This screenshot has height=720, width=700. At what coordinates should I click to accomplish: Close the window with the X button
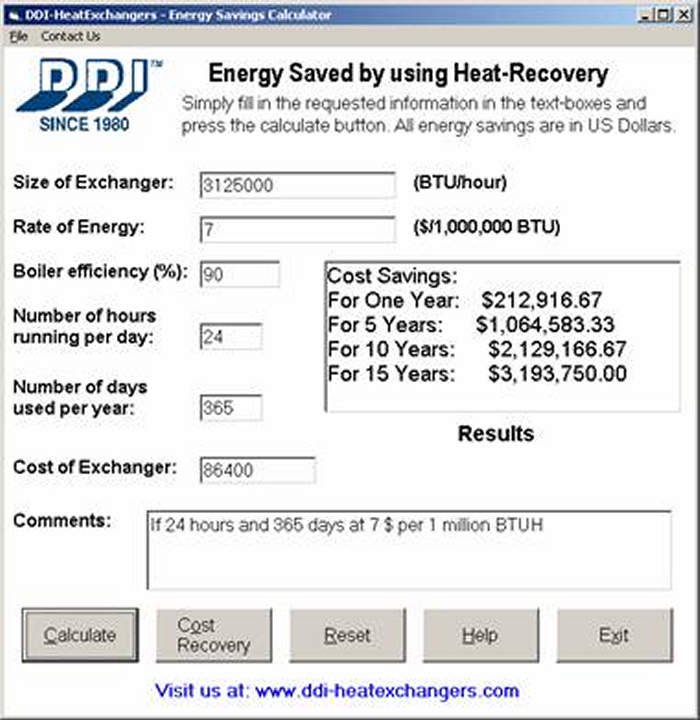tap(684, 16)
